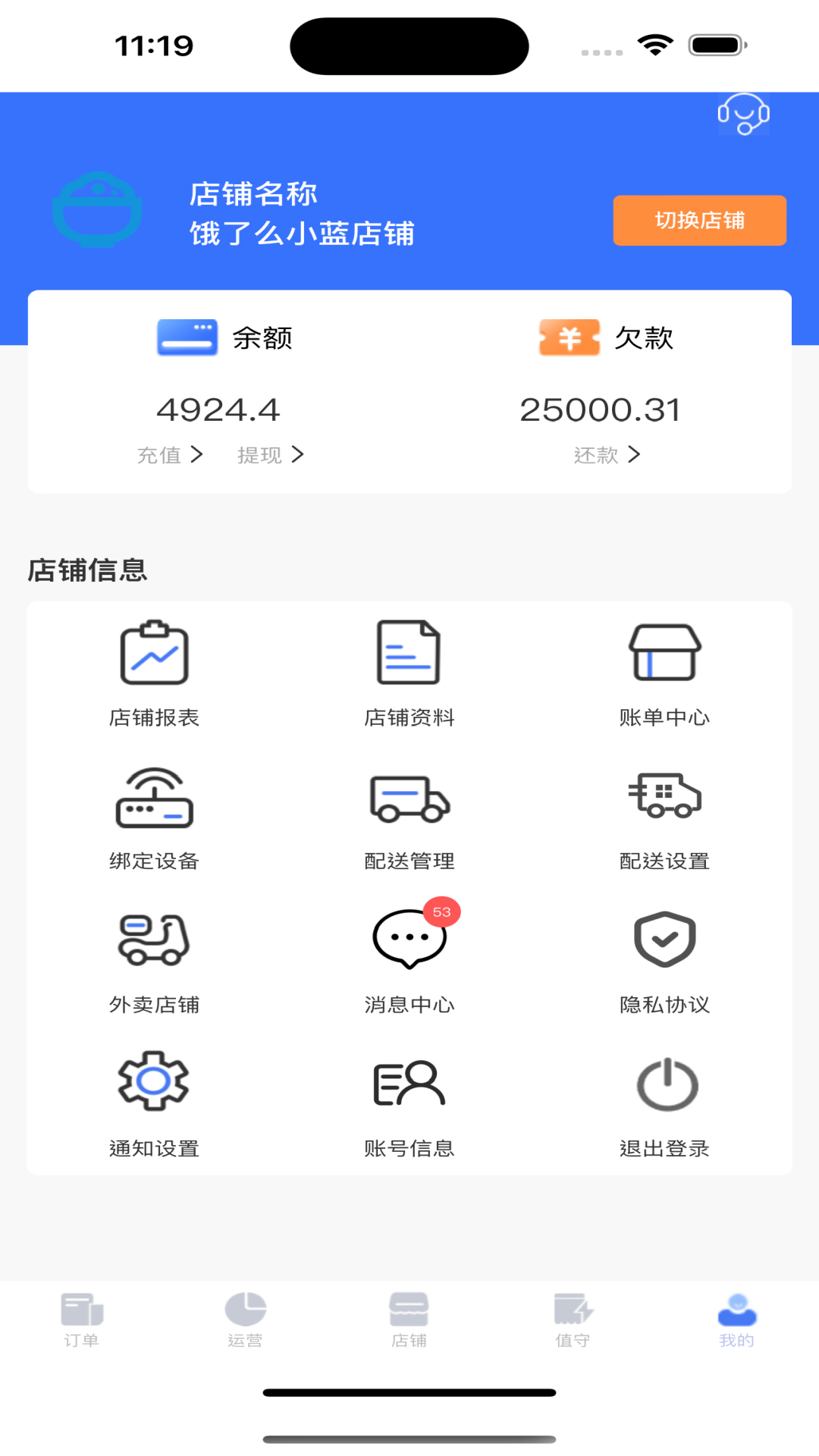Open 还款 to repay debt

tap(607, 455)
